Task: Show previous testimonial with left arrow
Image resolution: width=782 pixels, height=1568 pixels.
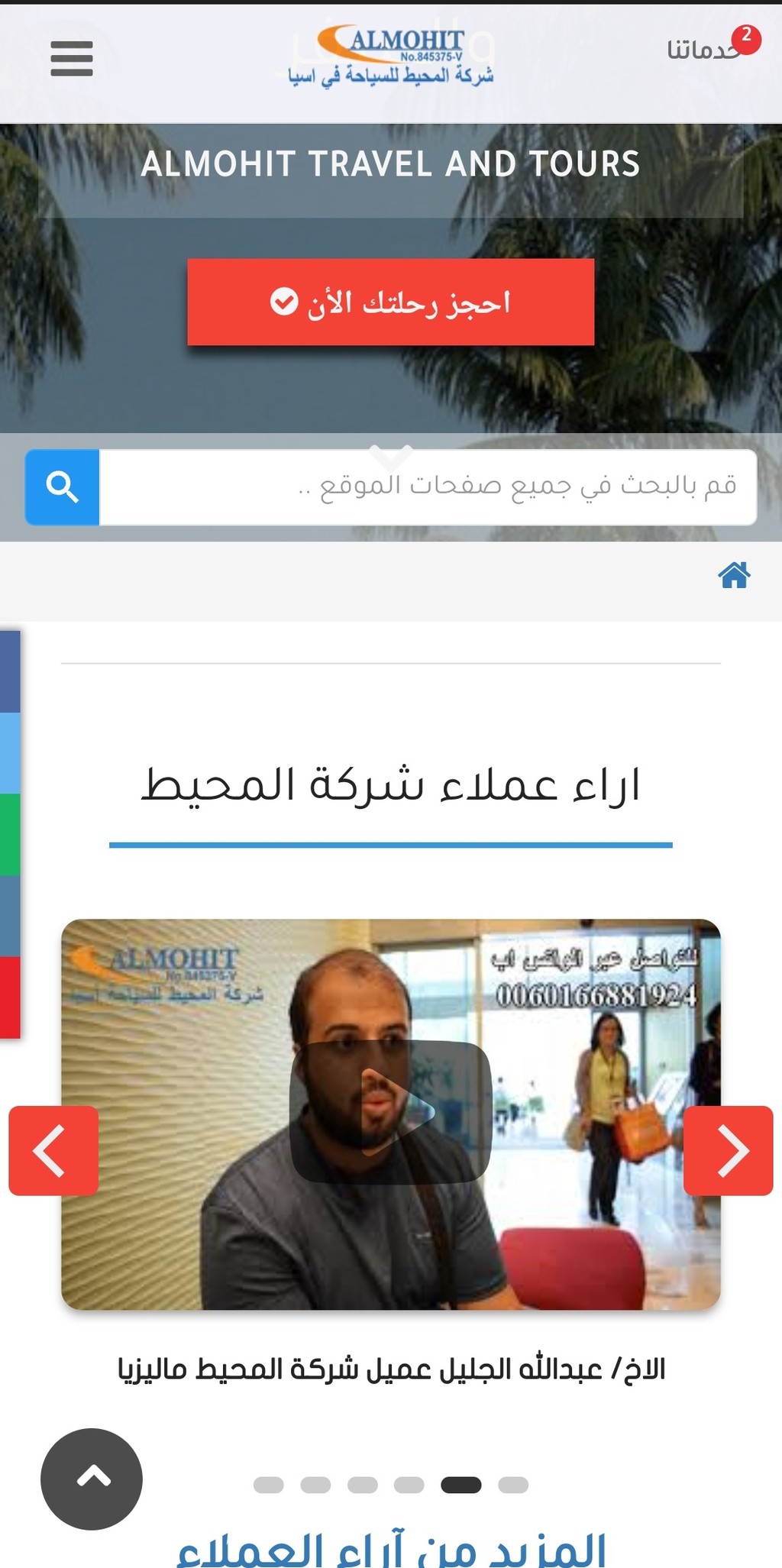Action: click(53, 1150)
